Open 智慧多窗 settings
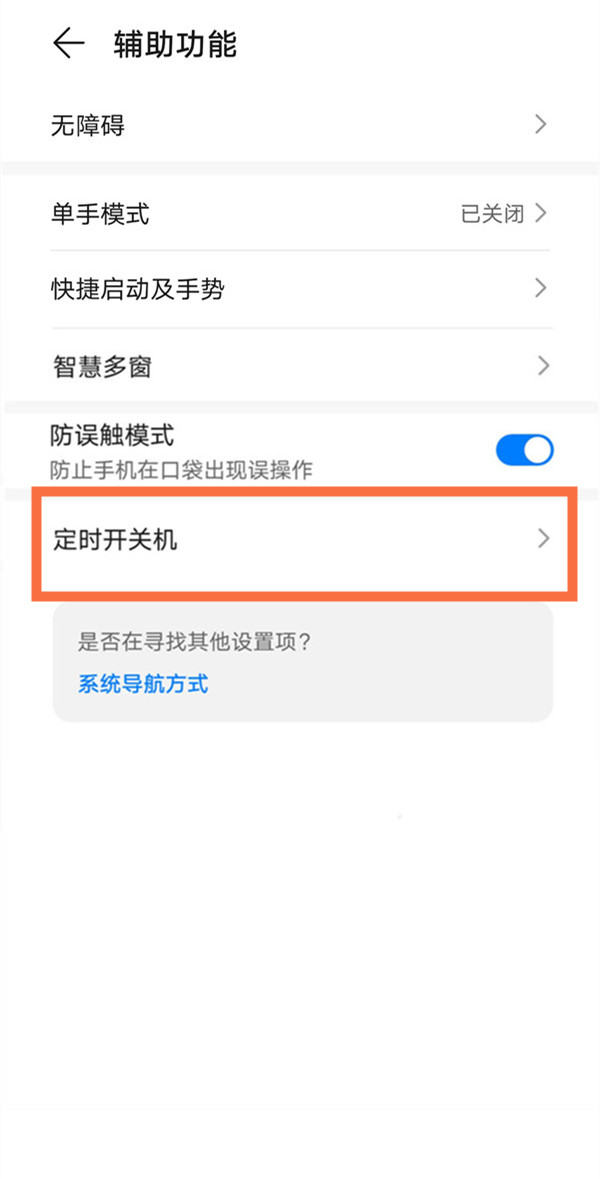The height and width of the screenshot is (1179, 600). [x=300, y=366]
